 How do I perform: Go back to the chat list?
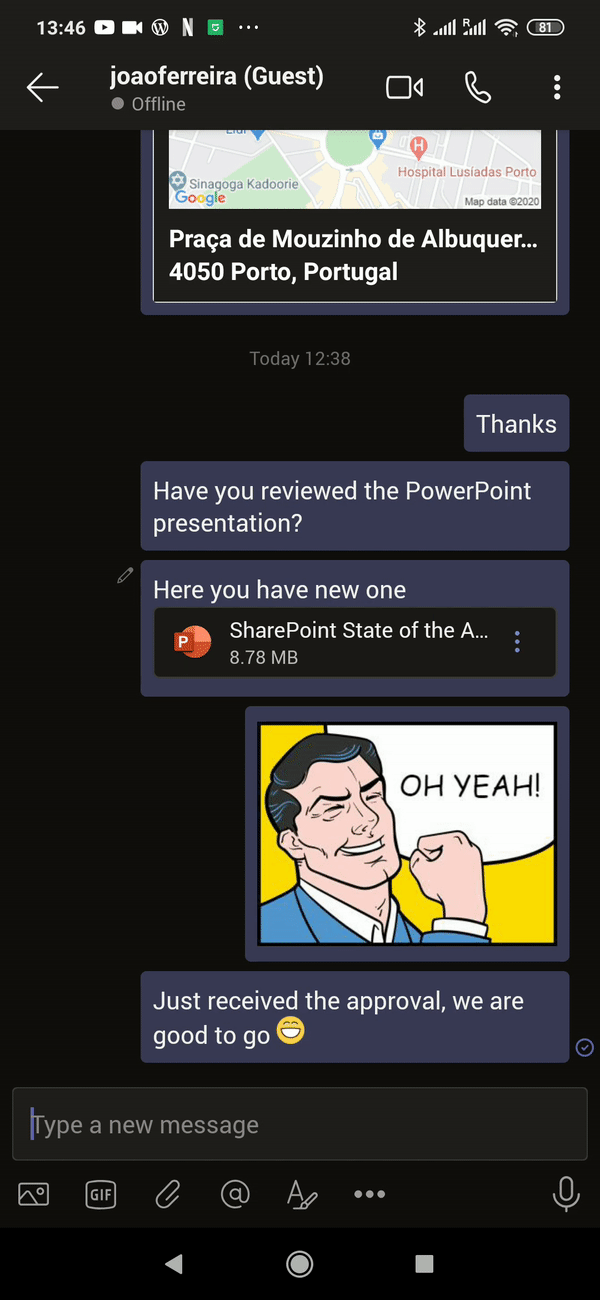pyautogui.click(x=42, y=88)
